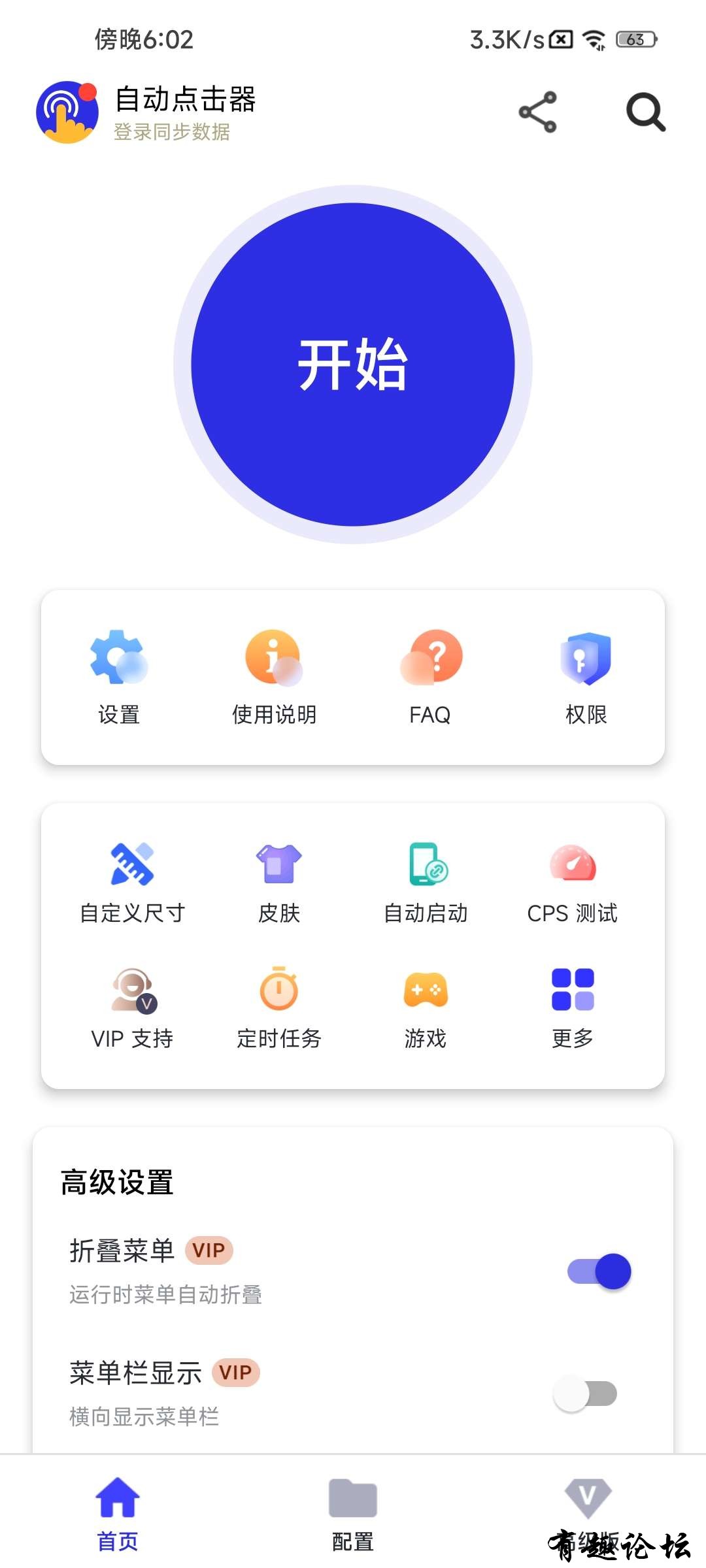Enable the 菜单栏显示 switch
This screenshot has width=706, height=1568.
point(585,1394)
